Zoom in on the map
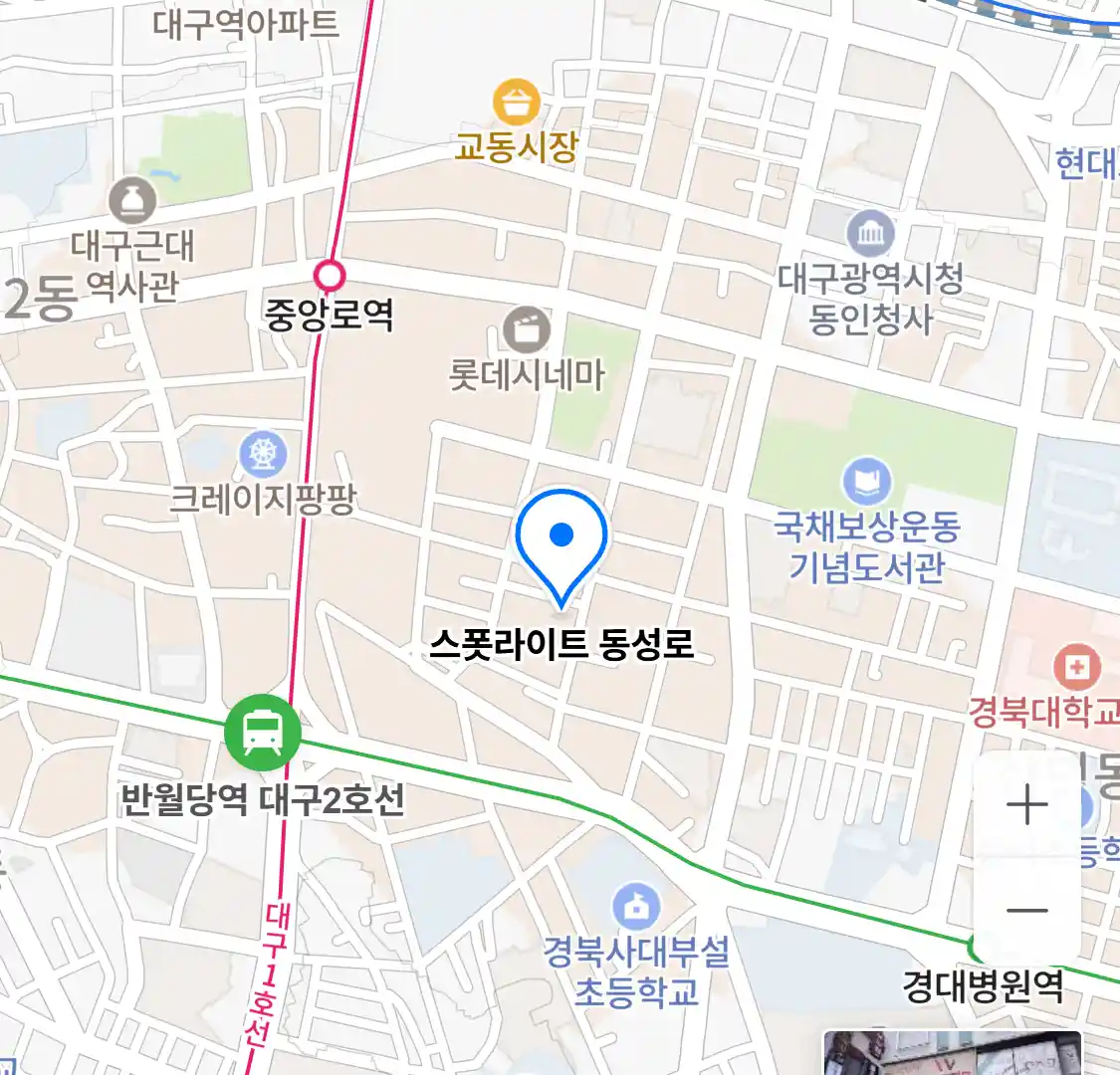 pos(1026,804)
